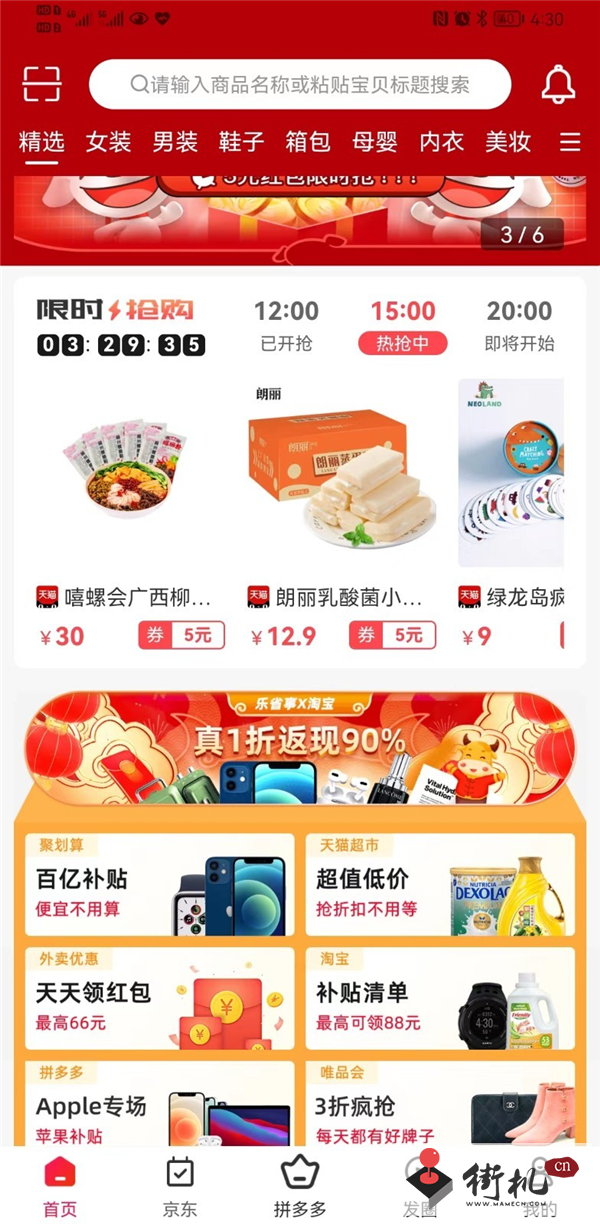
Task: Switch to the 女装 category tab
Action: 108,142
